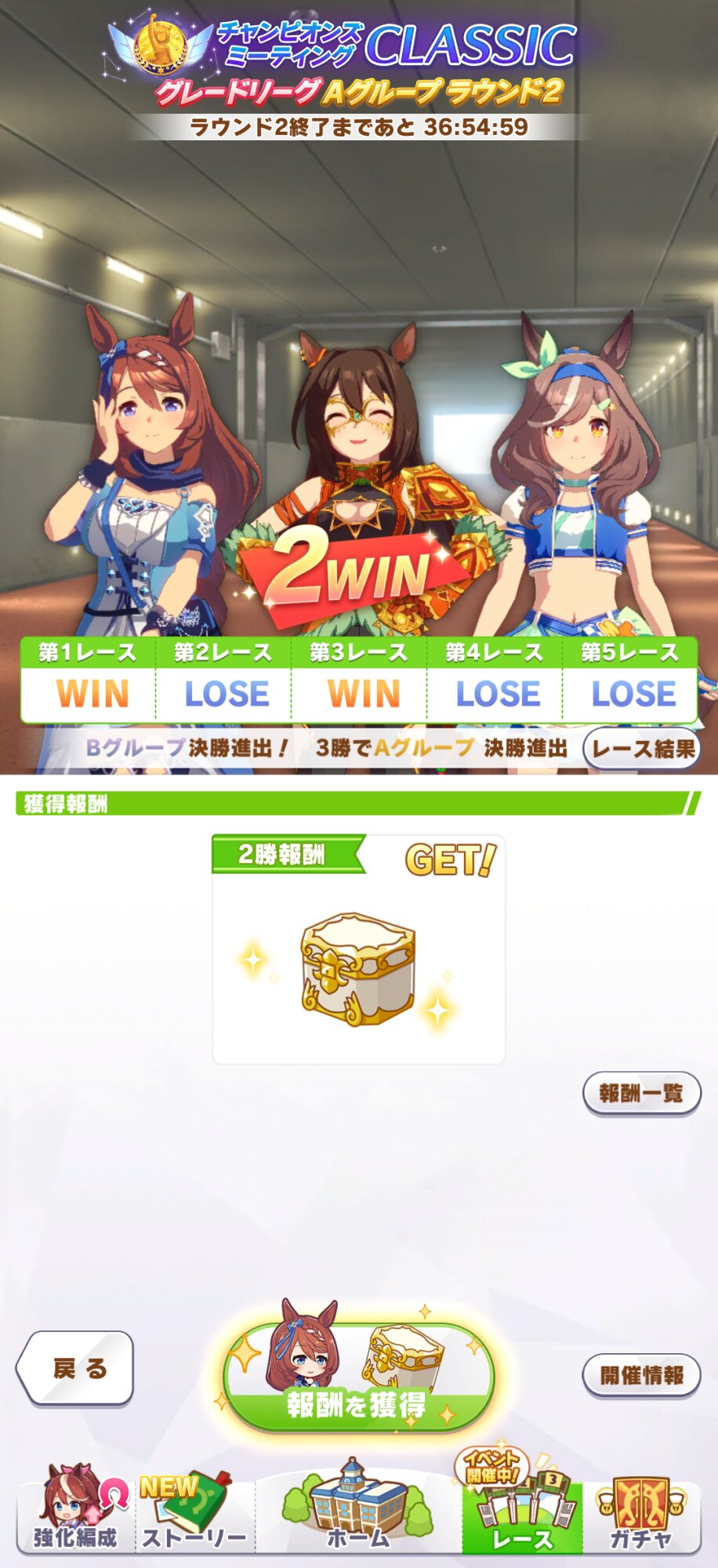The height and width of the screenshot is (1568, 718).
Task: View the 報酬一覧 reward list
Action: 641,1093
